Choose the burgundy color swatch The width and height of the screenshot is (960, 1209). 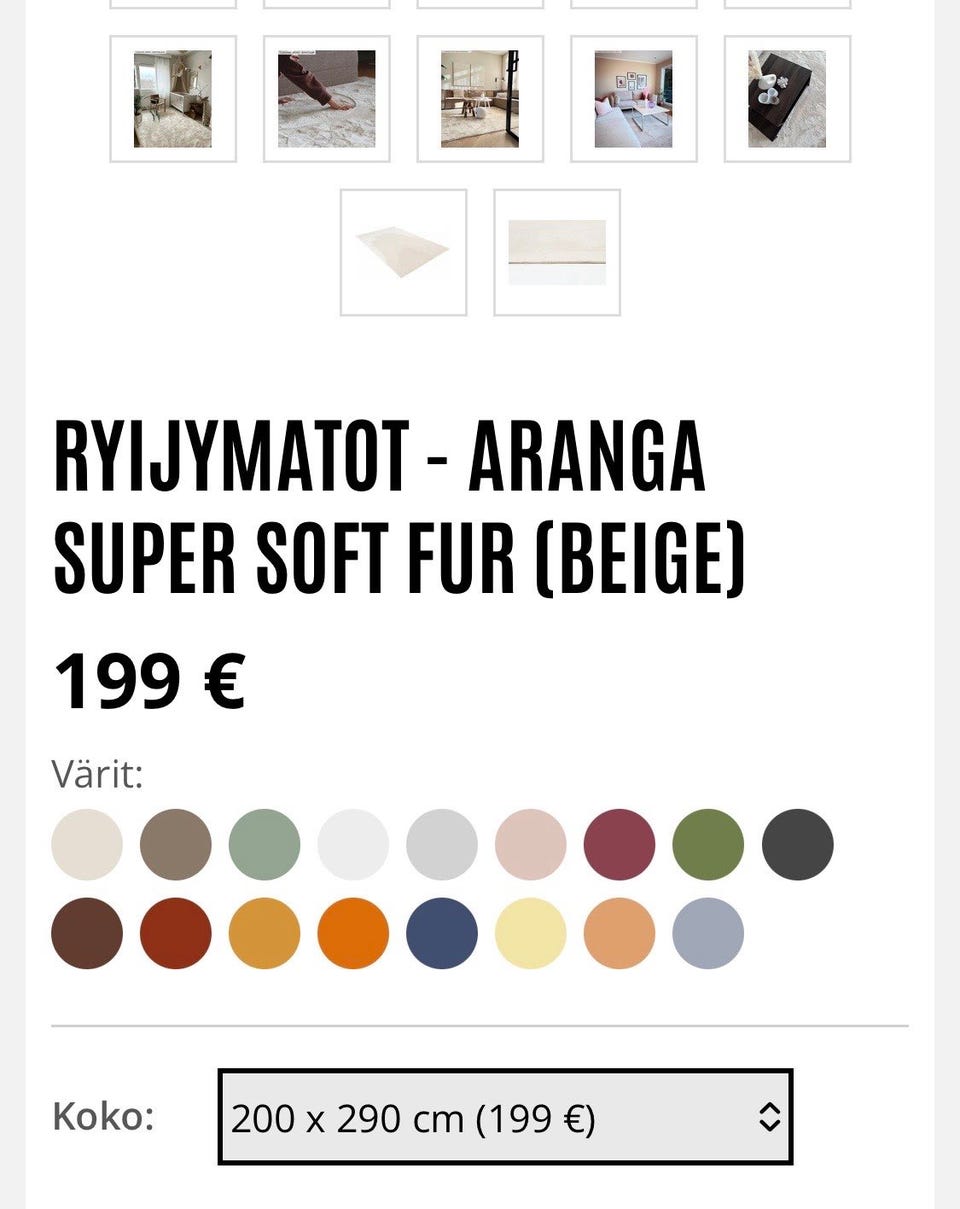(x=619, y=845)
